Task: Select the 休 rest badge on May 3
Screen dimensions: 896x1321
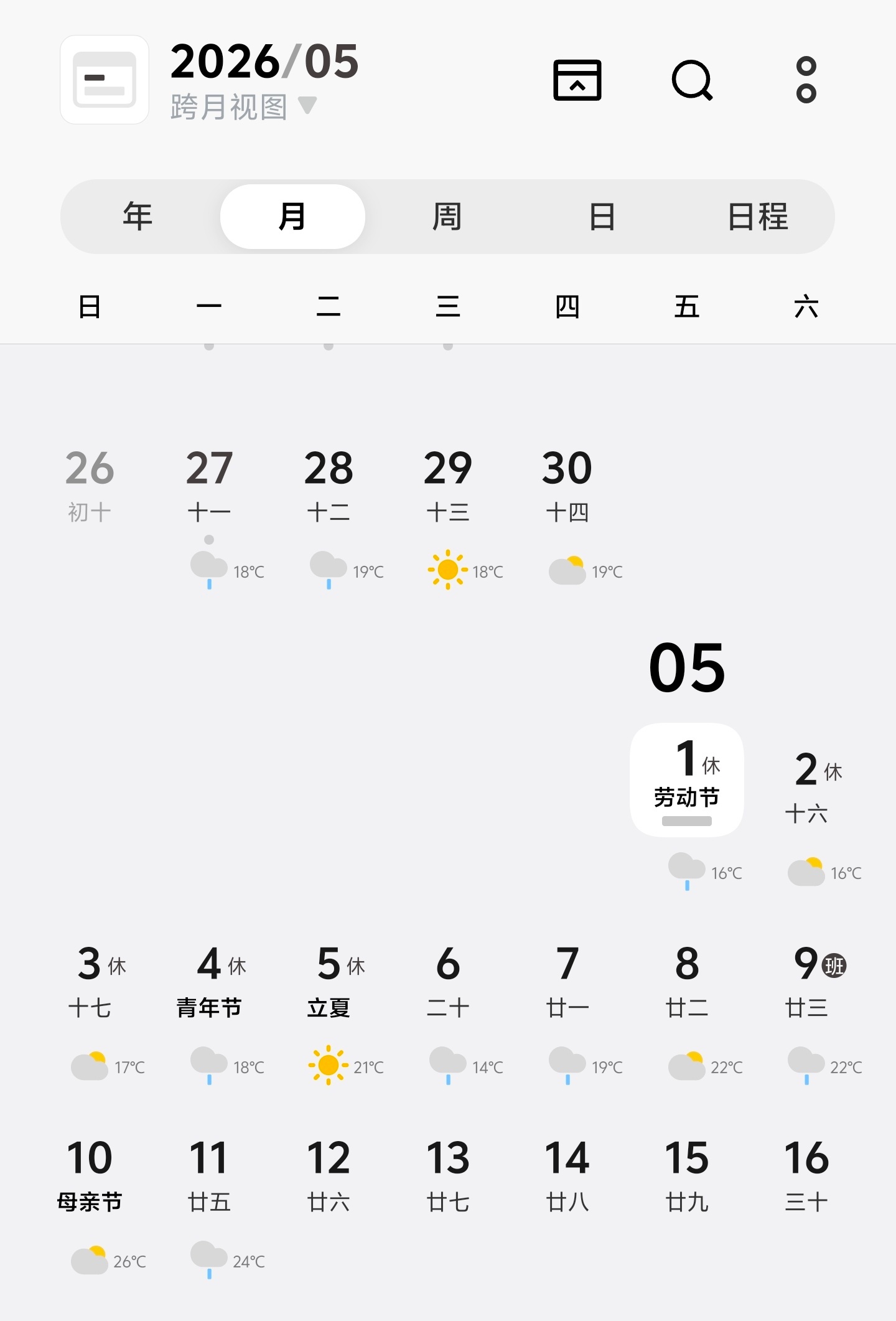Action: pyautogui.click(x=118, y=967)
